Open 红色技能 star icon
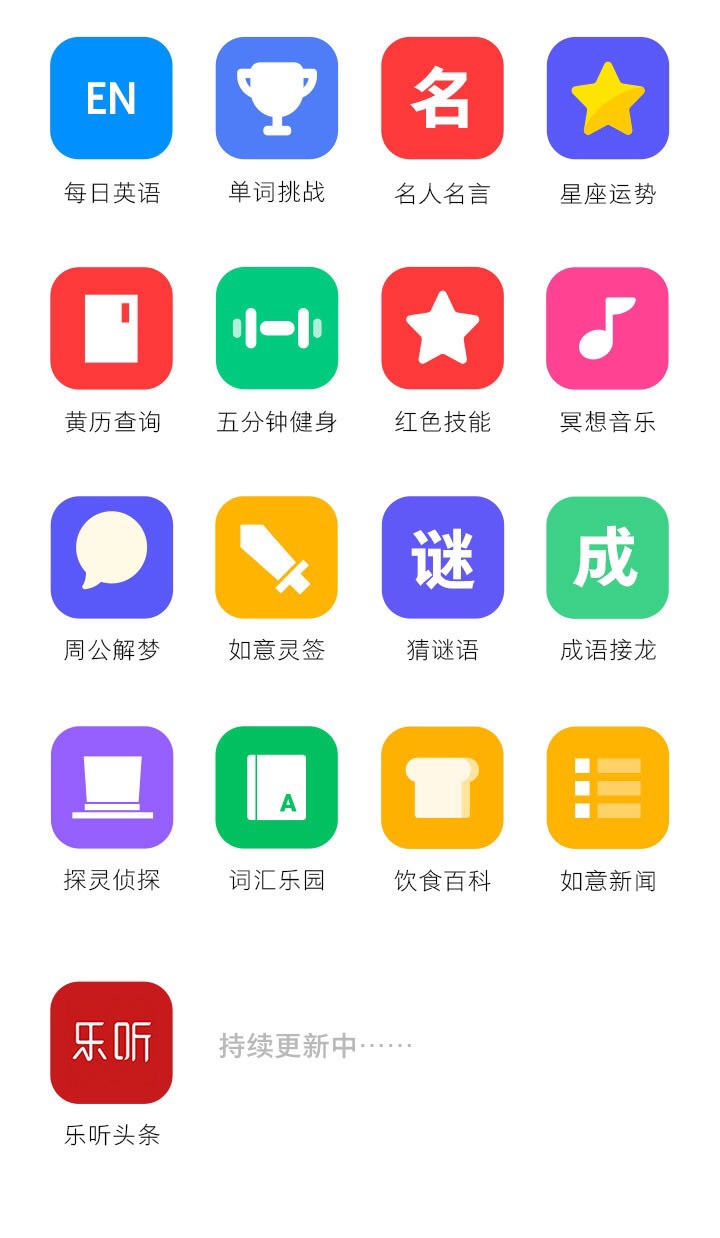 point(442,328)
